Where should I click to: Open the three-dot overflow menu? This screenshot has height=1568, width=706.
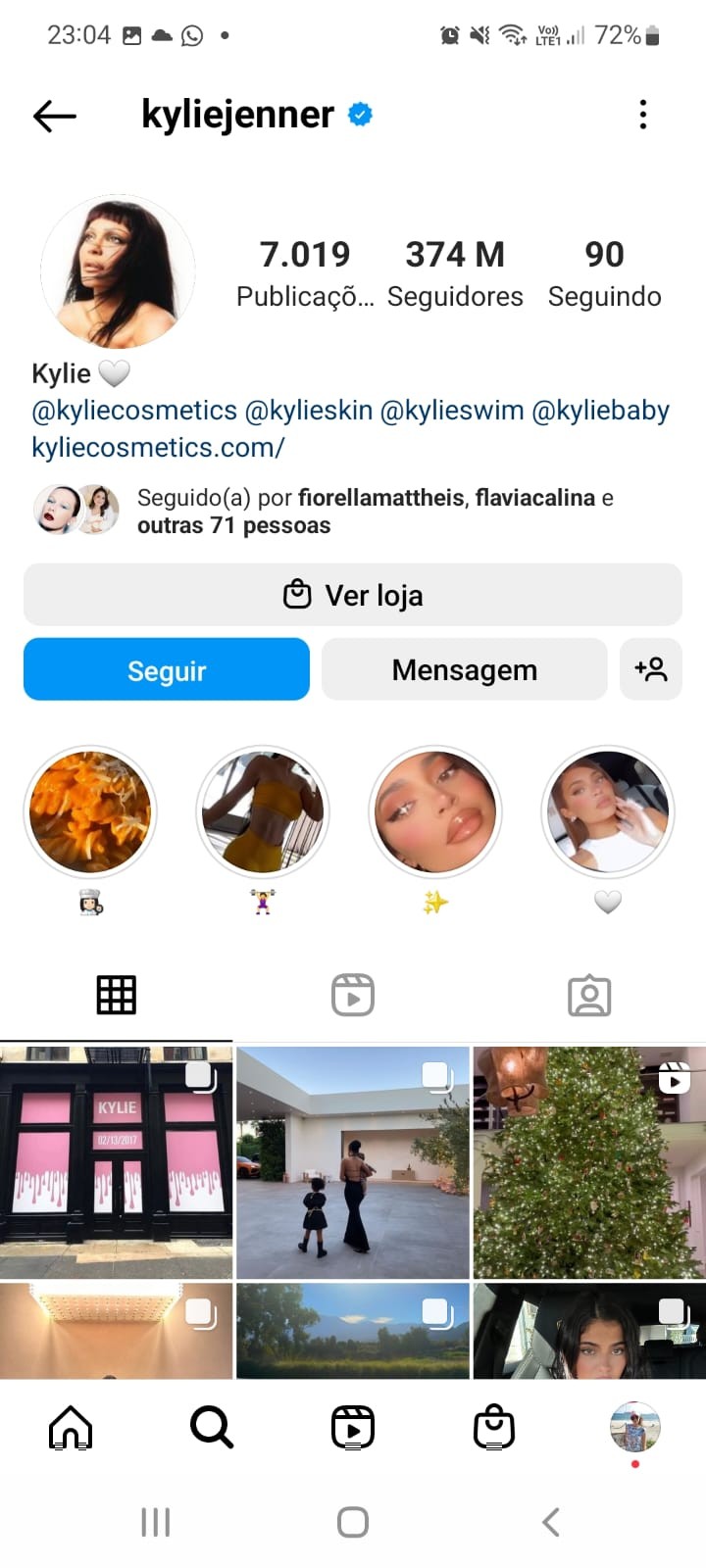(643, 115)
